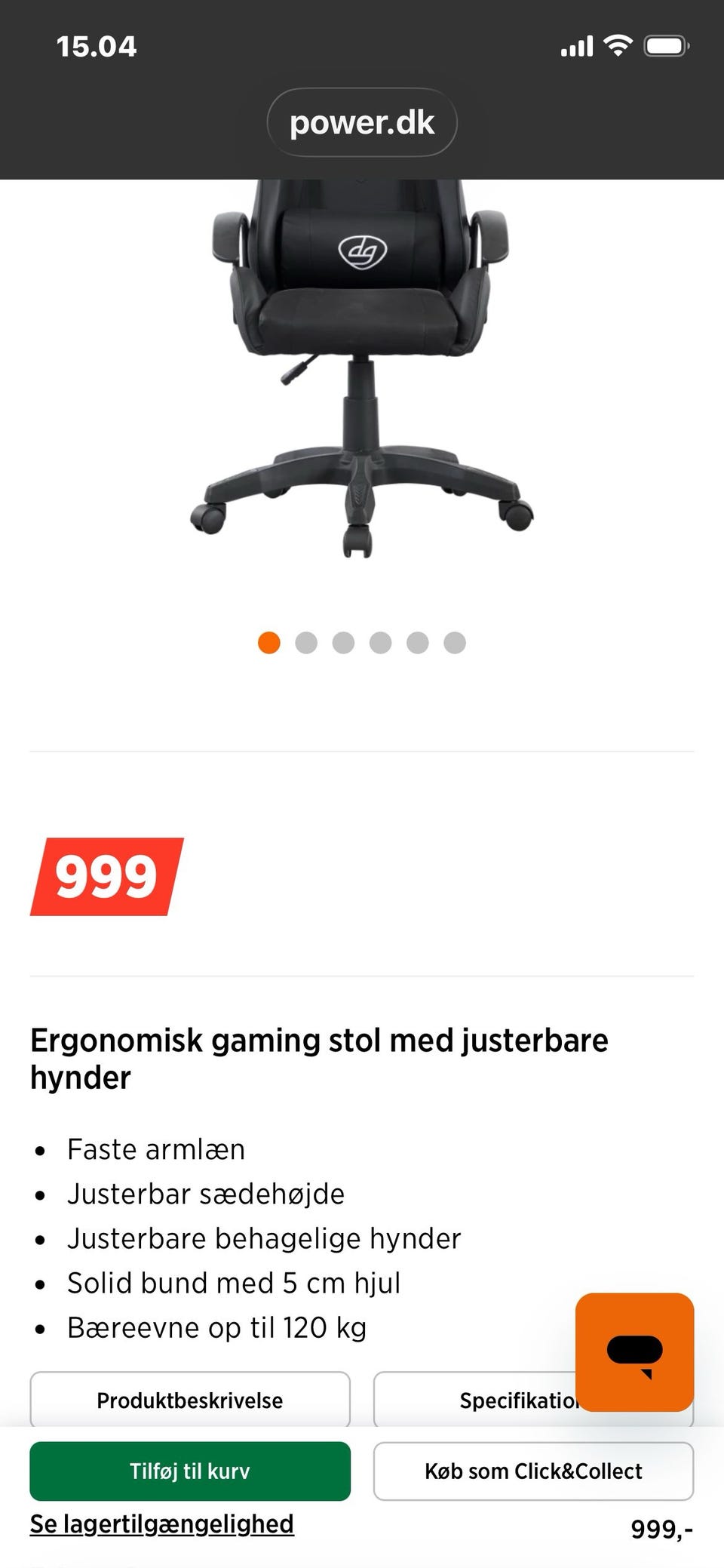Enlarge the gaming chair product image
This screenshot has width=724, height=1568.
pos(362,370)
